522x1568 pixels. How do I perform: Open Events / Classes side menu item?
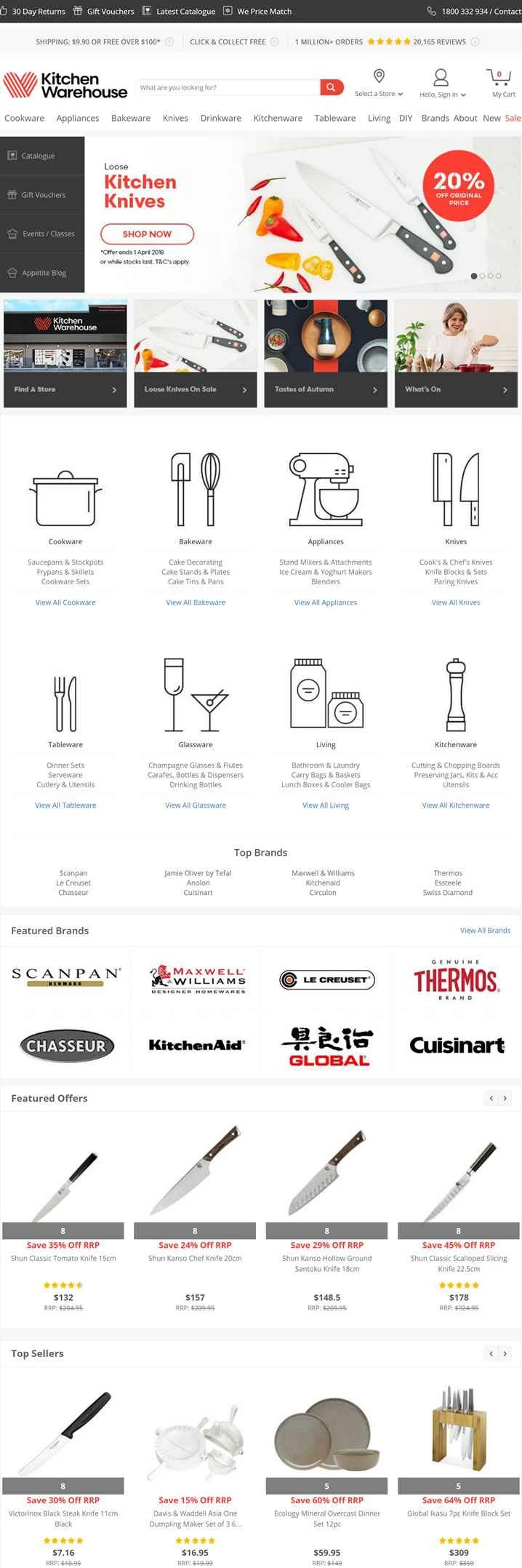pos(42,234)
